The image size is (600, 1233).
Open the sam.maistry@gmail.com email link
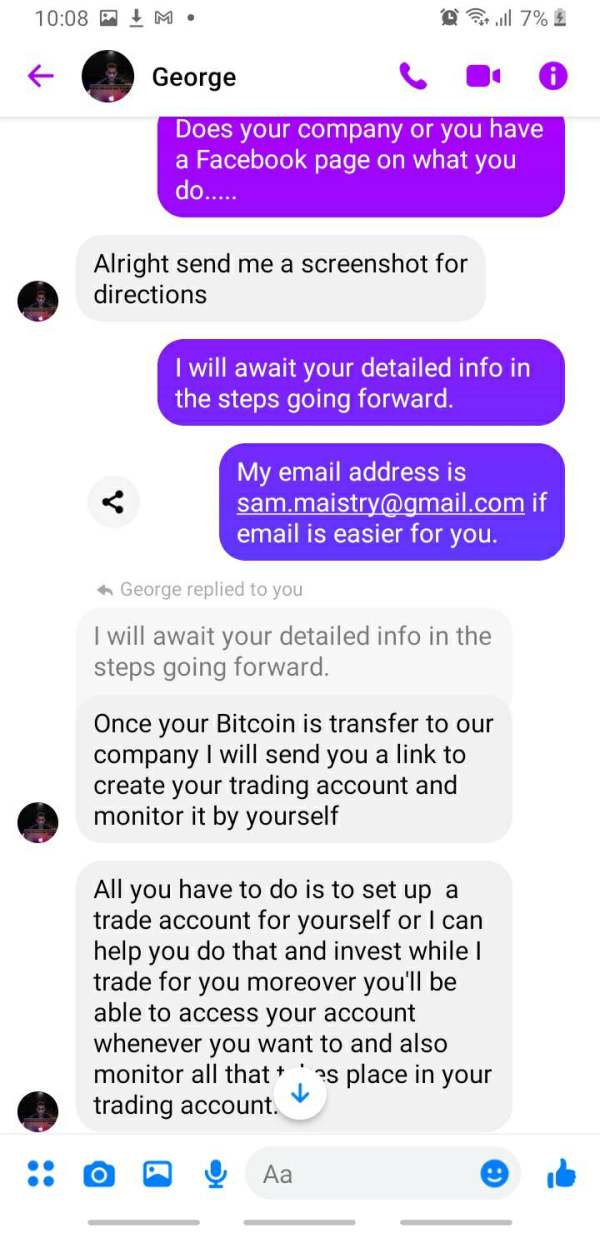coord(380,502)
